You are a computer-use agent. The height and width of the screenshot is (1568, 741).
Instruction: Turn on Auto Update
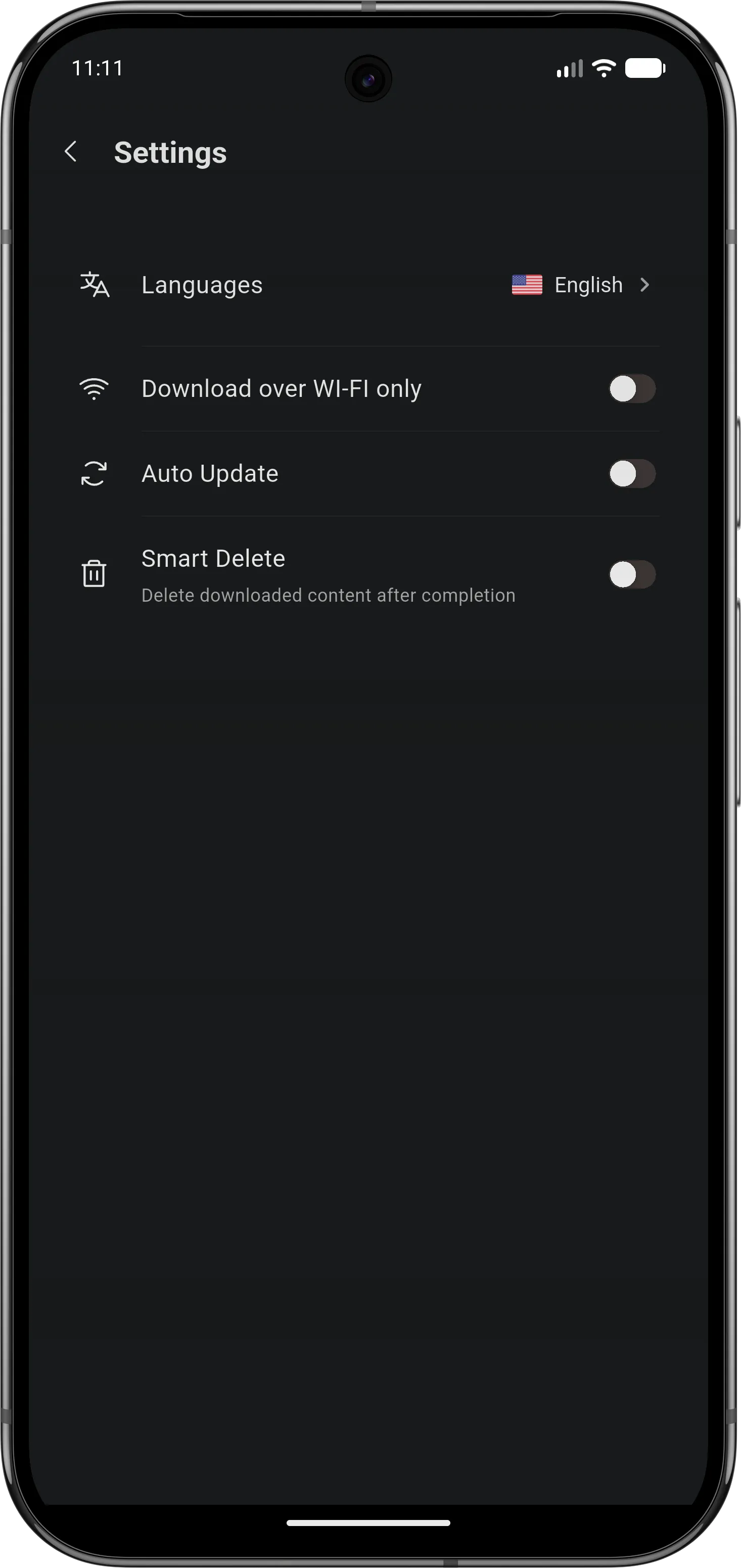pos(631,474)
